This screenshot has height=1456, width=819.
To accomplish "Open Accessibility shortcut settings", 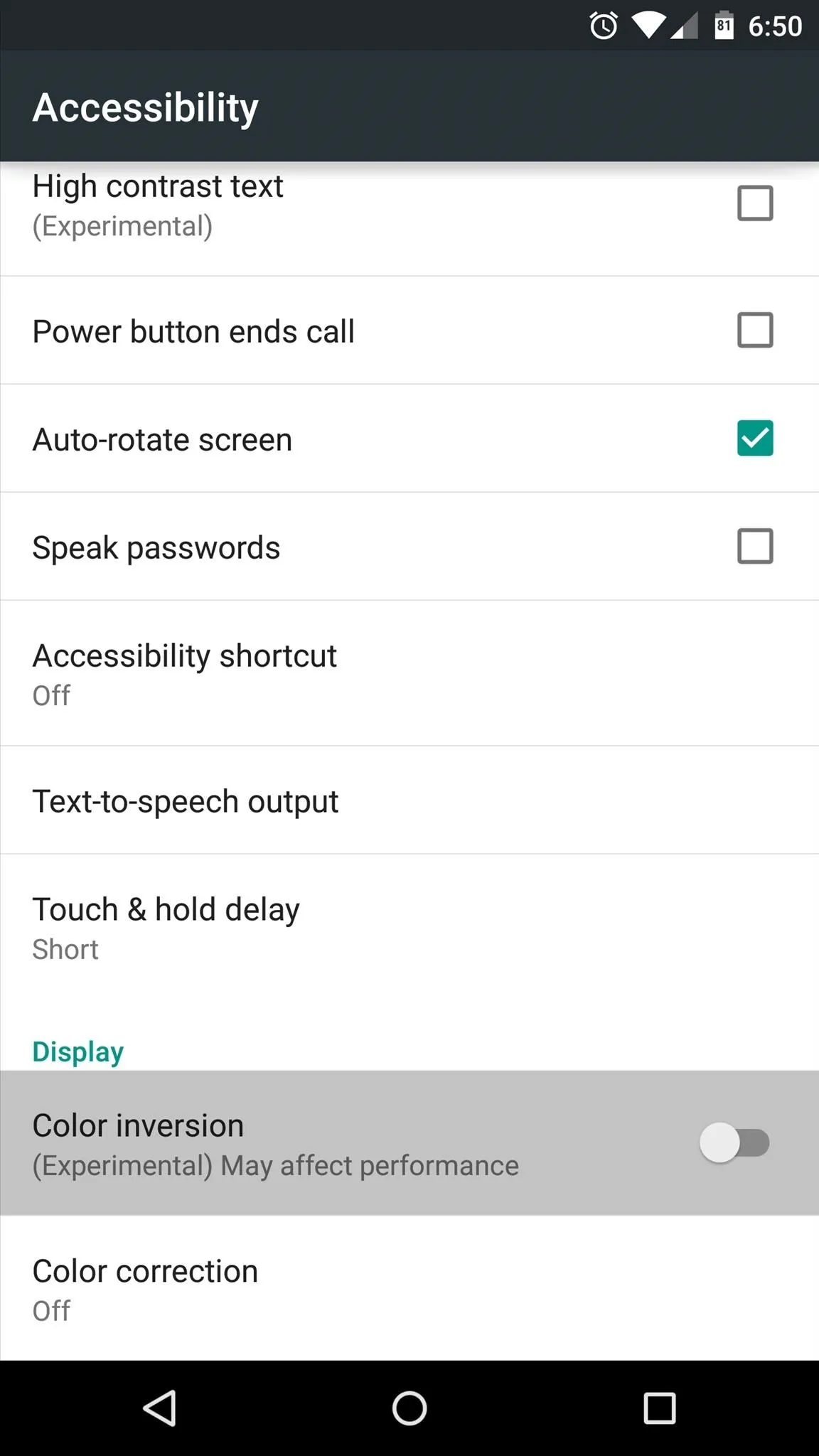I will coord(409,673).
